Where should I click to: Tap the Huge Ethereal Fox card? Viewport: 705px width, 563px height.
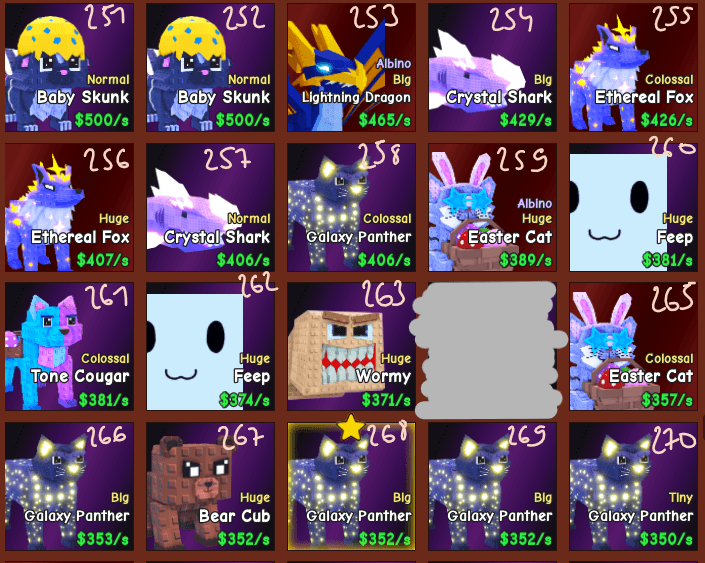click(69, 207)
